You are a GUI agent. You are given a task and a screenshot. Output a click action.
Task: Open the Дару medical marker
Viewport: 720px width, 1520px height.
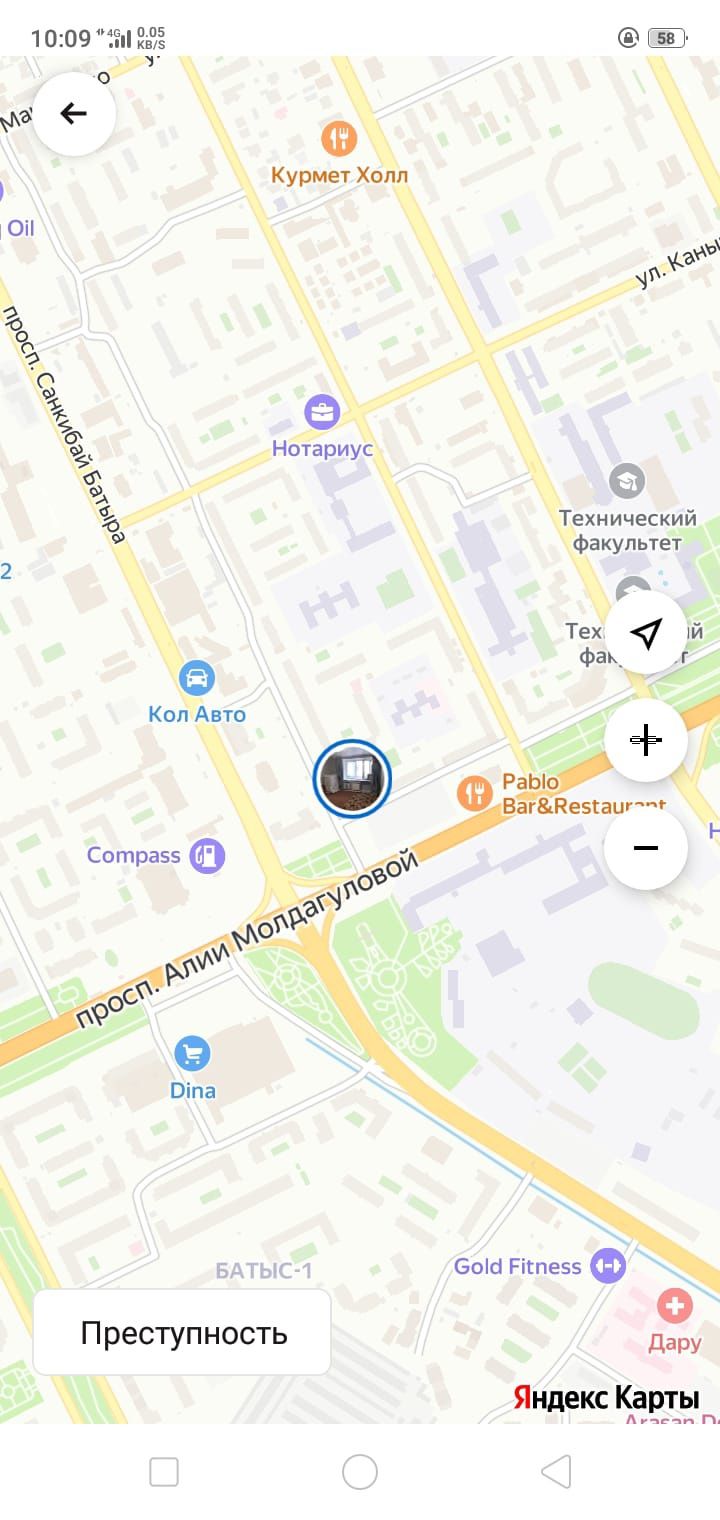tap(675, 1305)
